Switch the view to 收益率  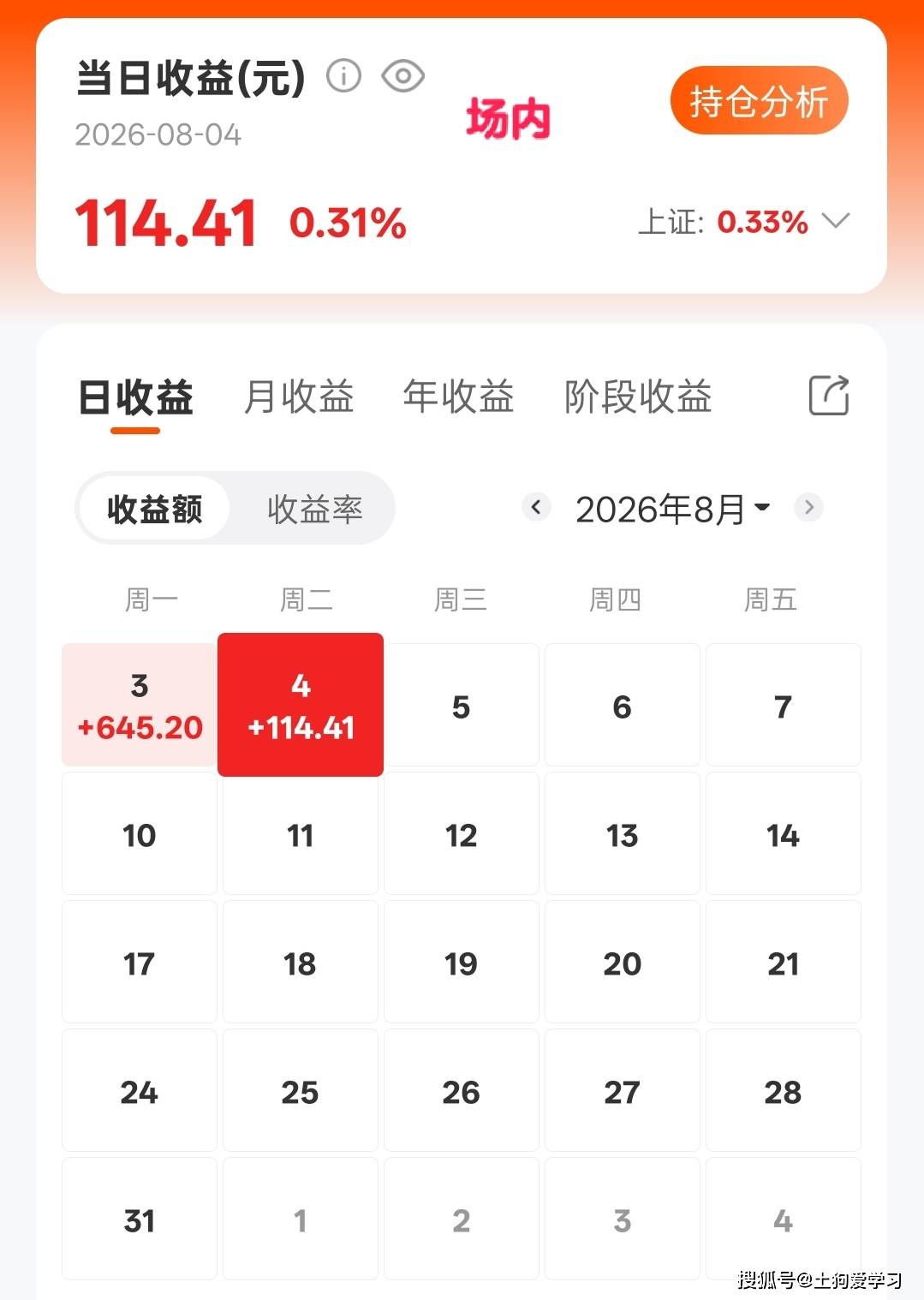pyautogui.click(x=314, y=509)
